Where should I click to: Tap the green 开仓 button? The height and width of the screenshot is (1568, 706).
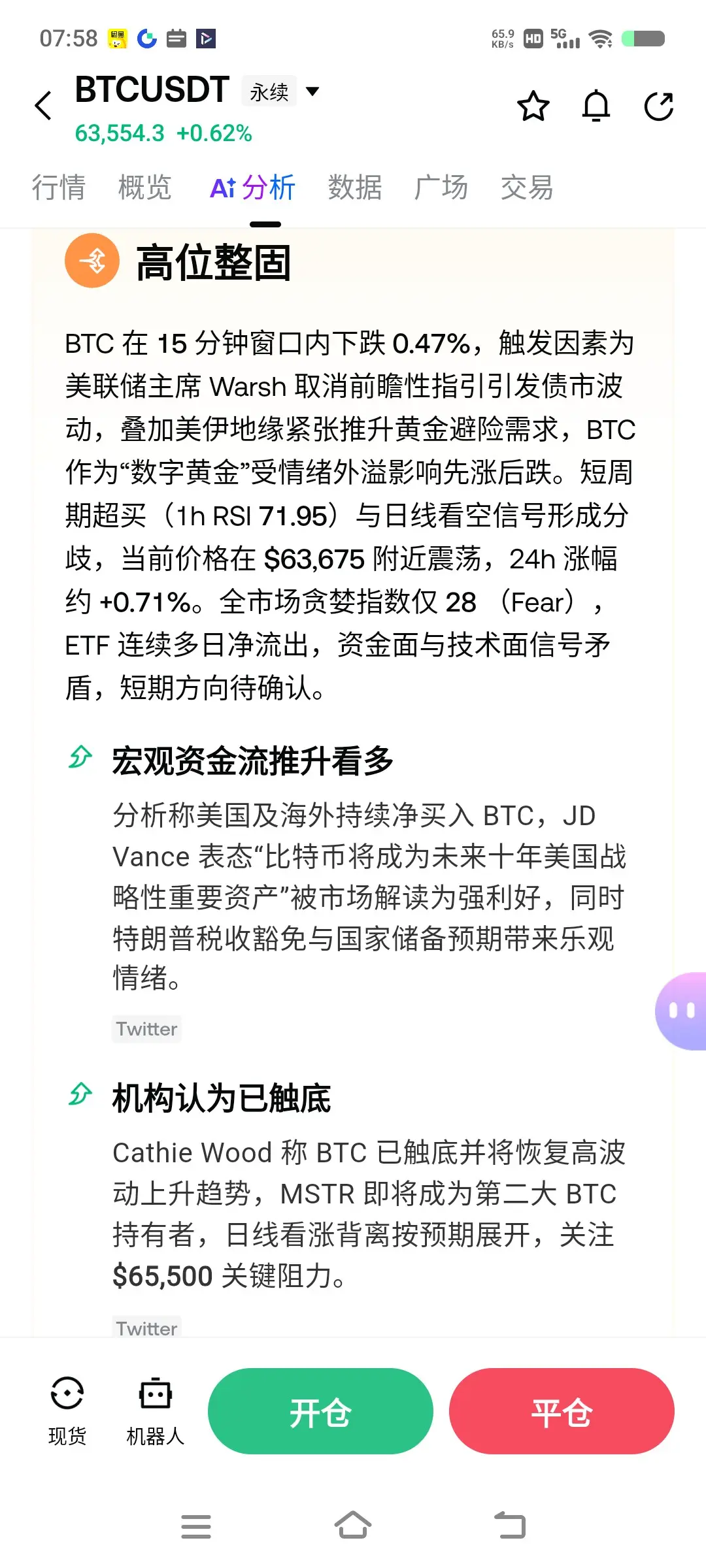pyautogui.click(x=320, y=1411)
